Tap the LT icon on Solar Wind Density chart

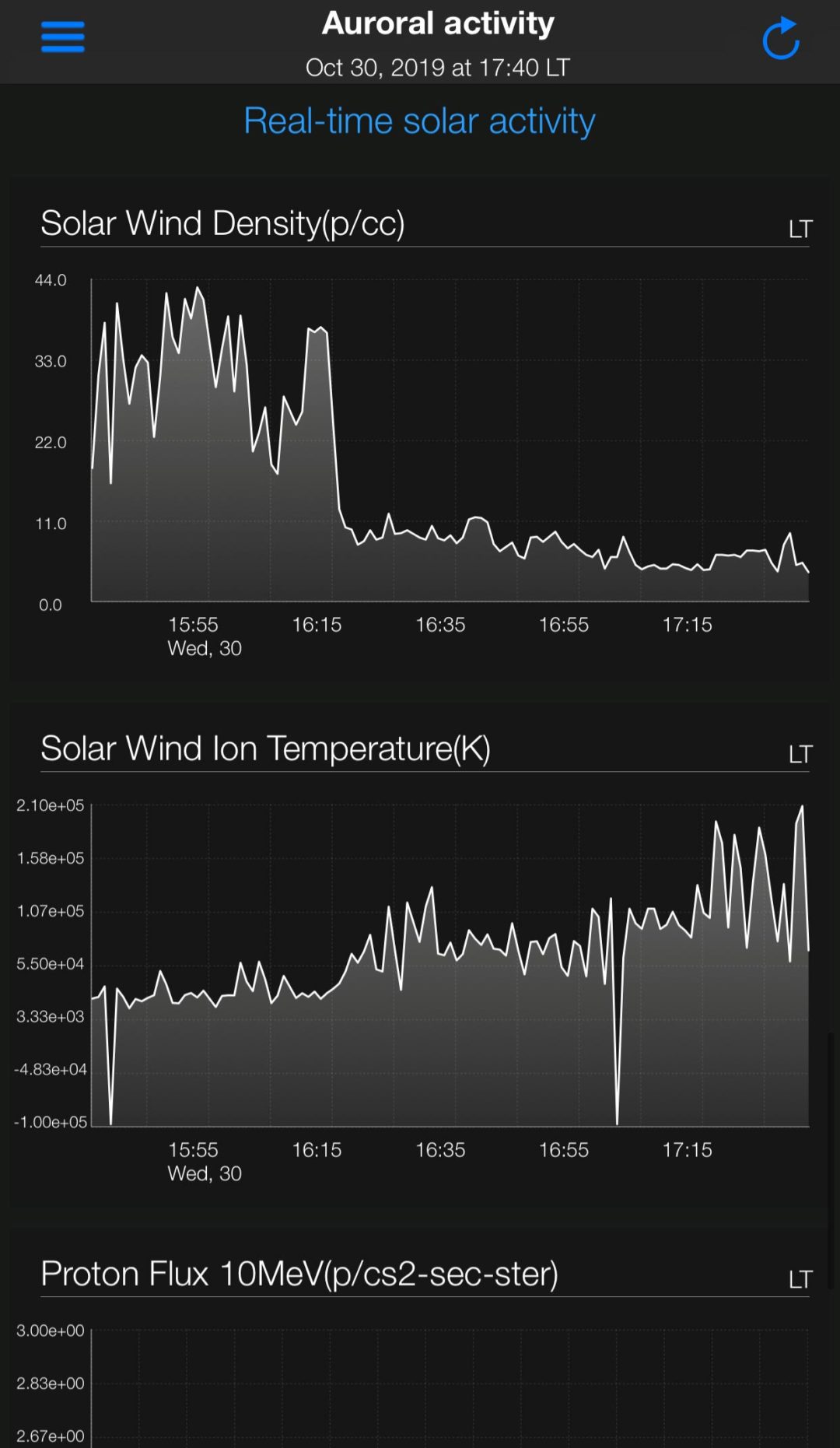click(801, 230)
